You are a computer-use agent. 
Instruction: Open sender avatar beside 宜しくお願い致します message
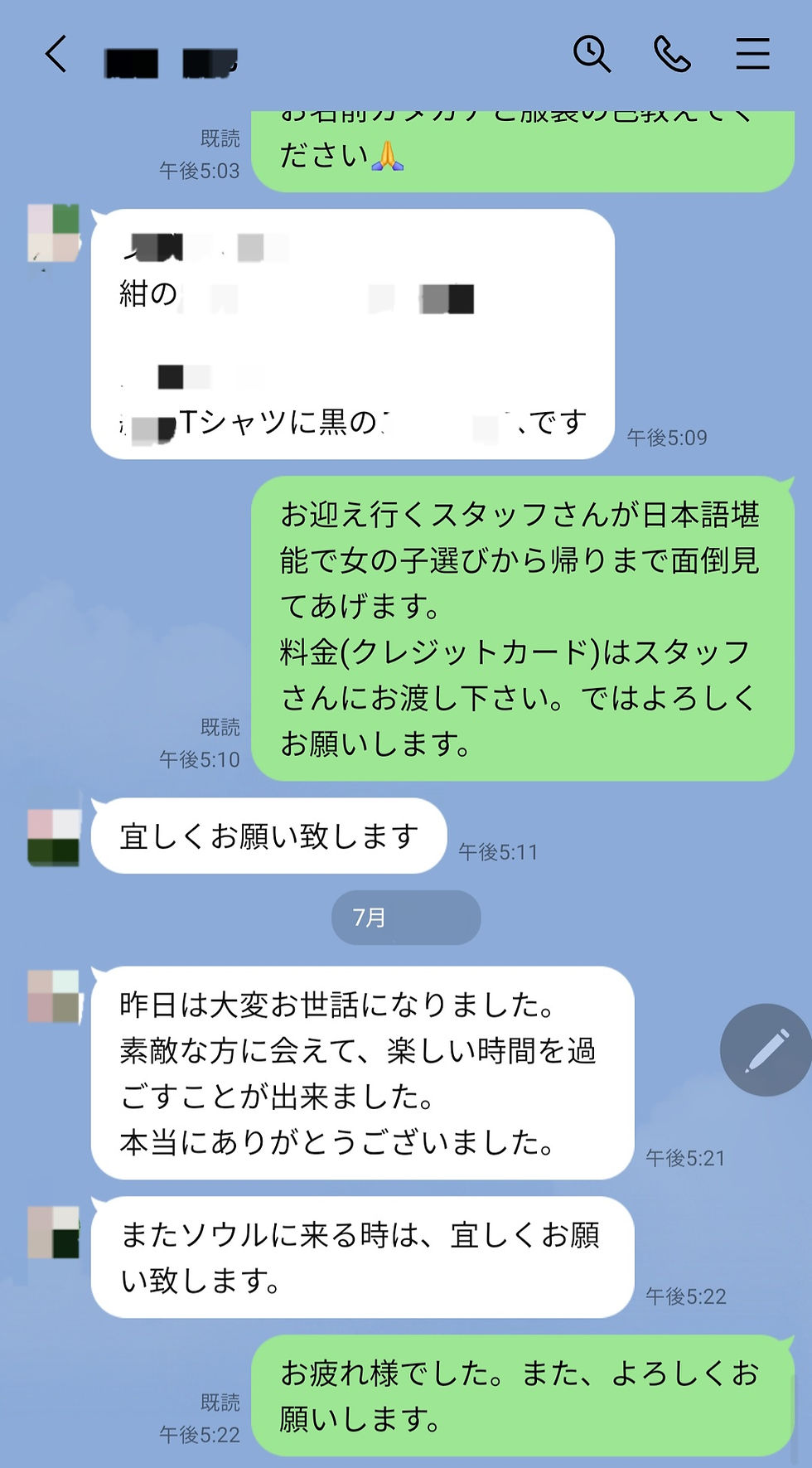(54, 837)
